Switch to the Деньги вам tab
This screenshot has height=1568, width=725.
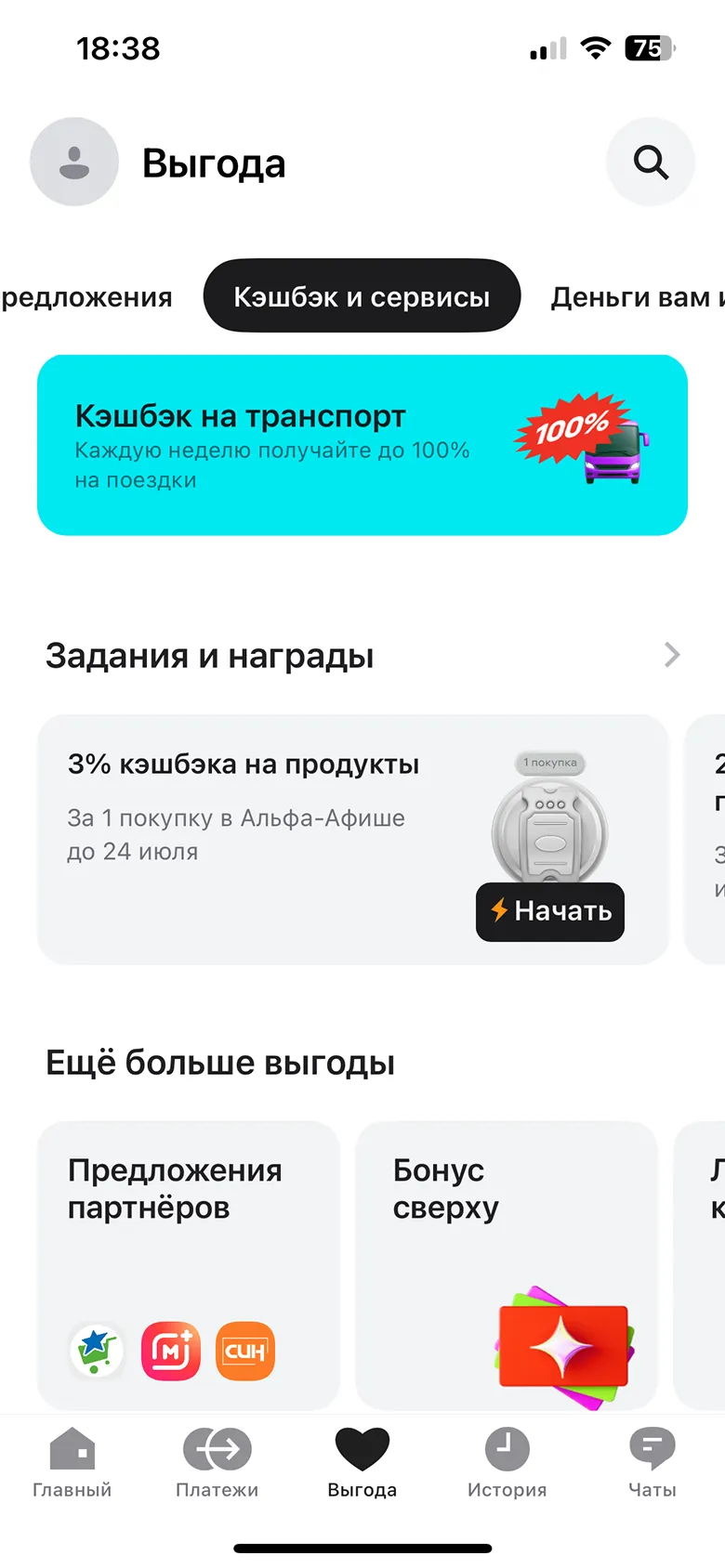click(x=637, y=297)
